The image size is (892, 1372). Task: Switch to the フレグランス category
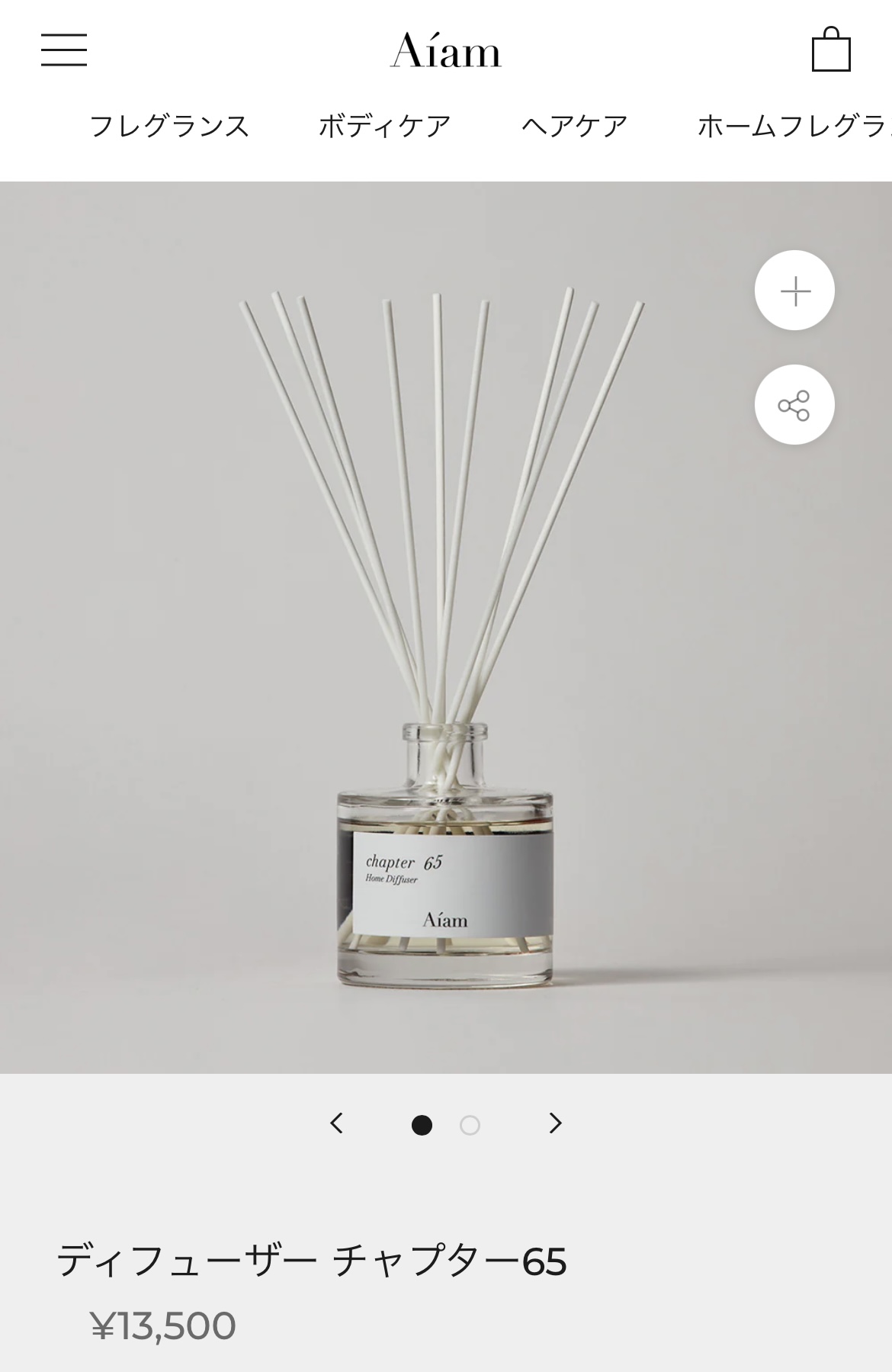pos(169,126)
